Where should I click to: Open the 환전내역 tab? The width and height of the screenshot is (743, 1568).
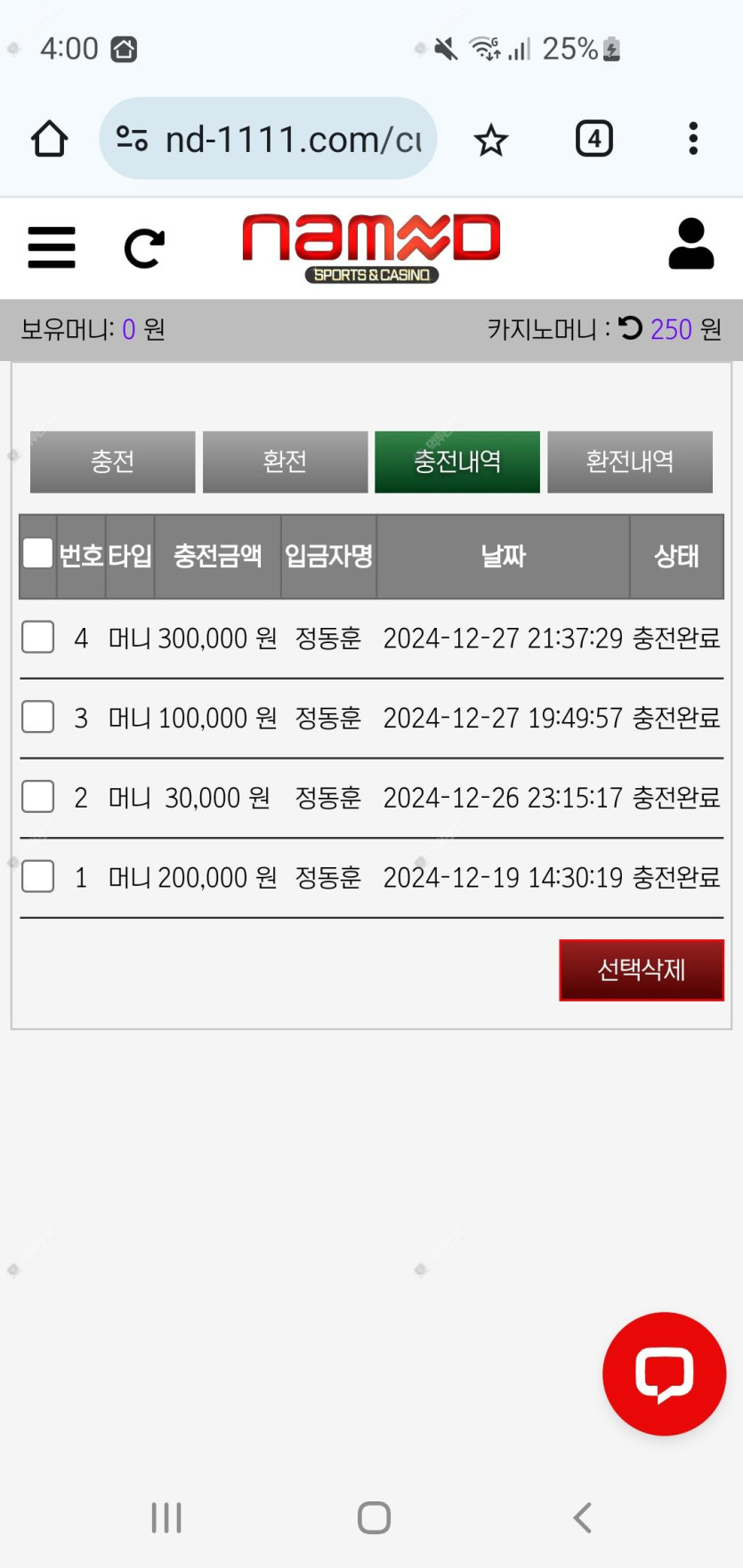point(630,462)
